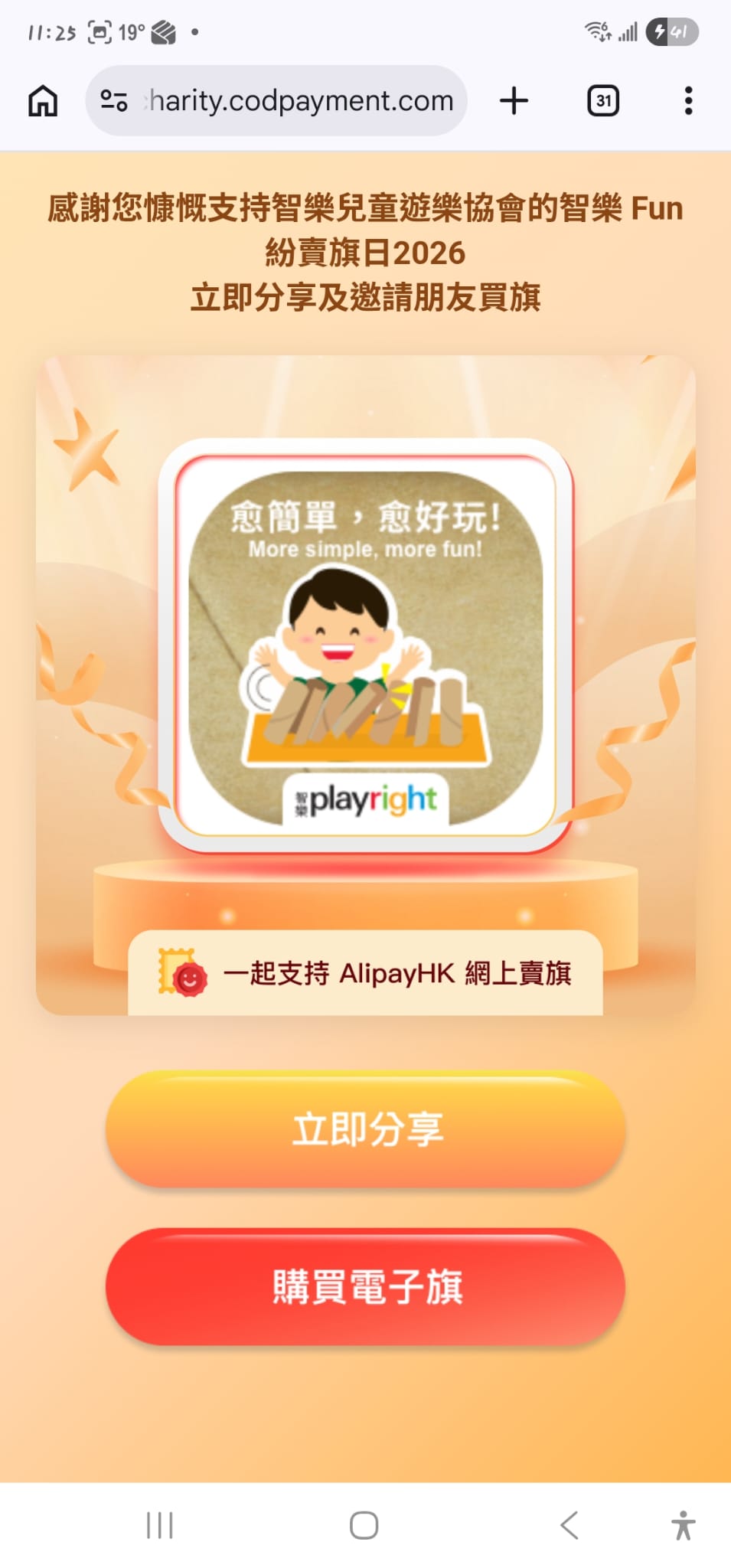Open a new browser tab
Image resolution: width=731 pixels, height=1568 pixels.
click(514, 100)
